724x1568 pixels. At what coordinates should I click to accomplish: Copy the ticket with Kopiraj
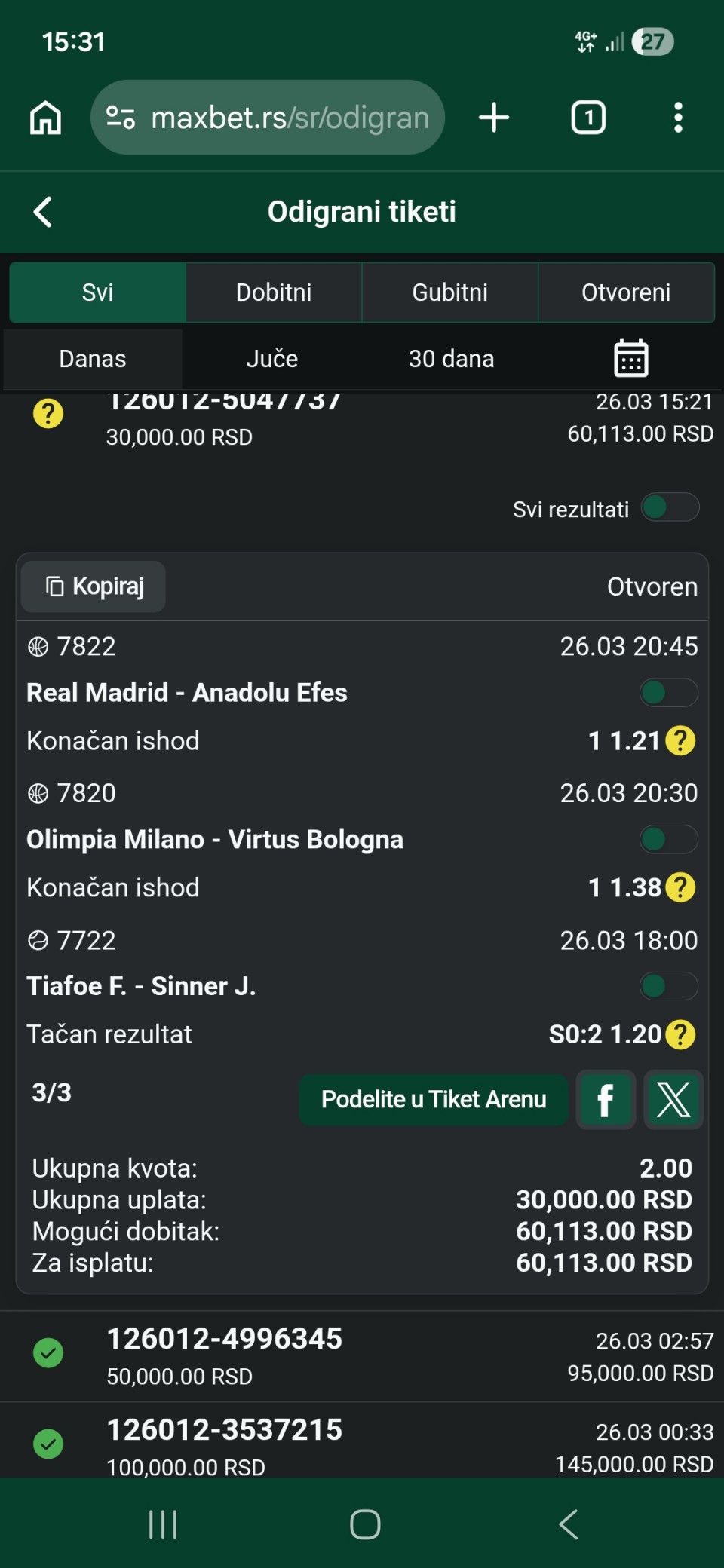point(94,586)
